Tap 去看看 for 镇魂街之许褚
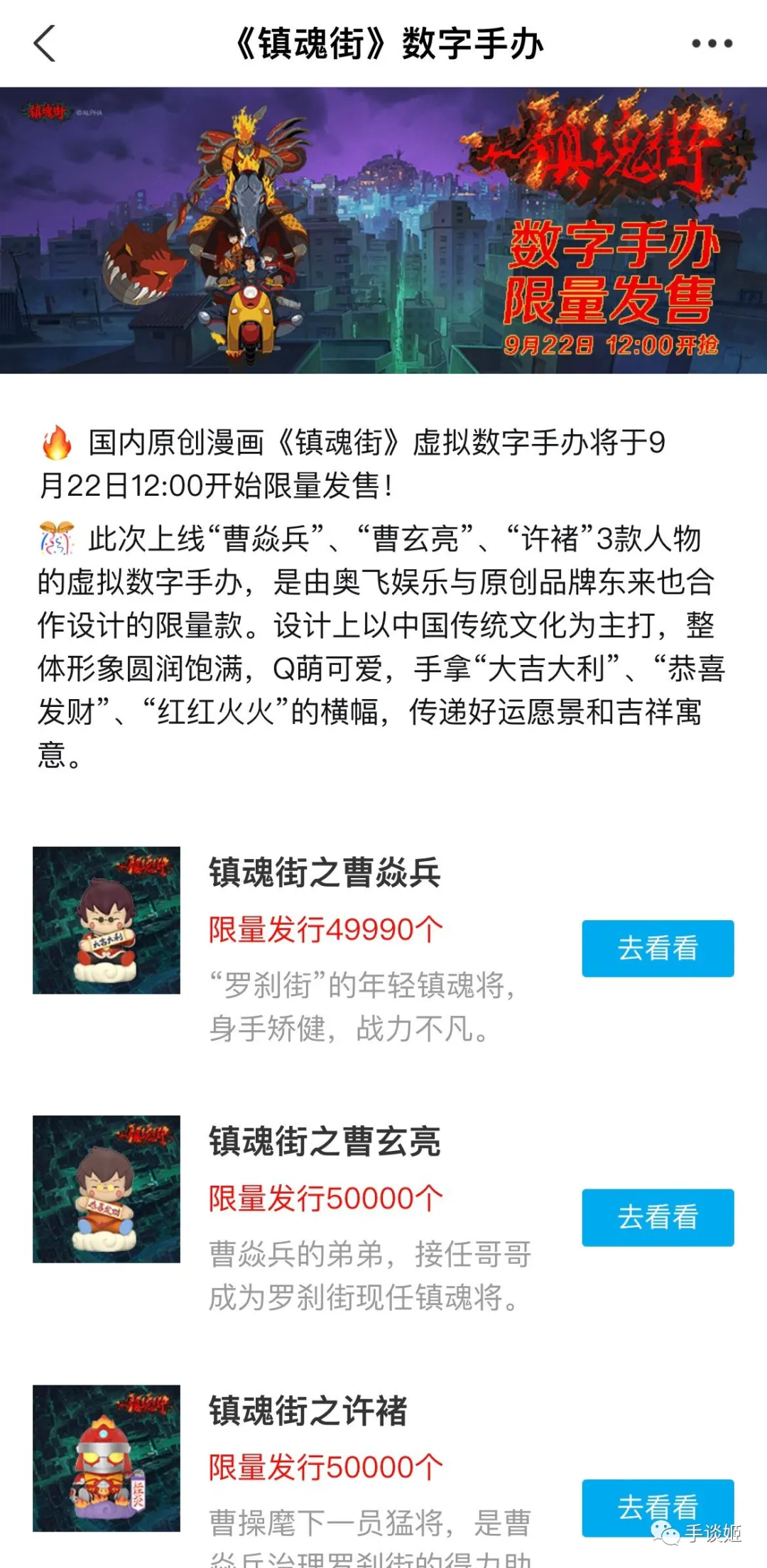 tap(658, 1506)
